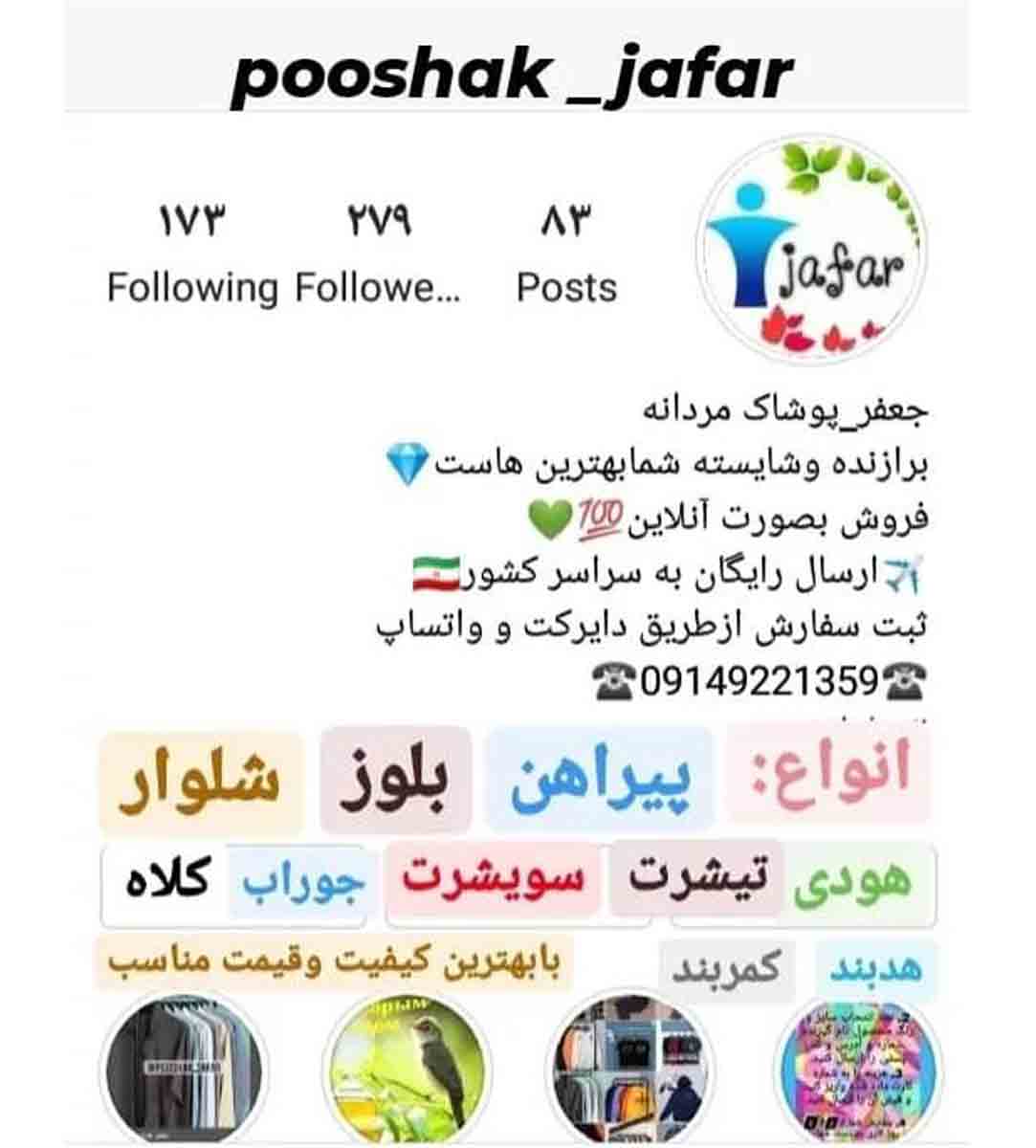
Task: Click the blue diamond emoji
Action: coord(405,460)
